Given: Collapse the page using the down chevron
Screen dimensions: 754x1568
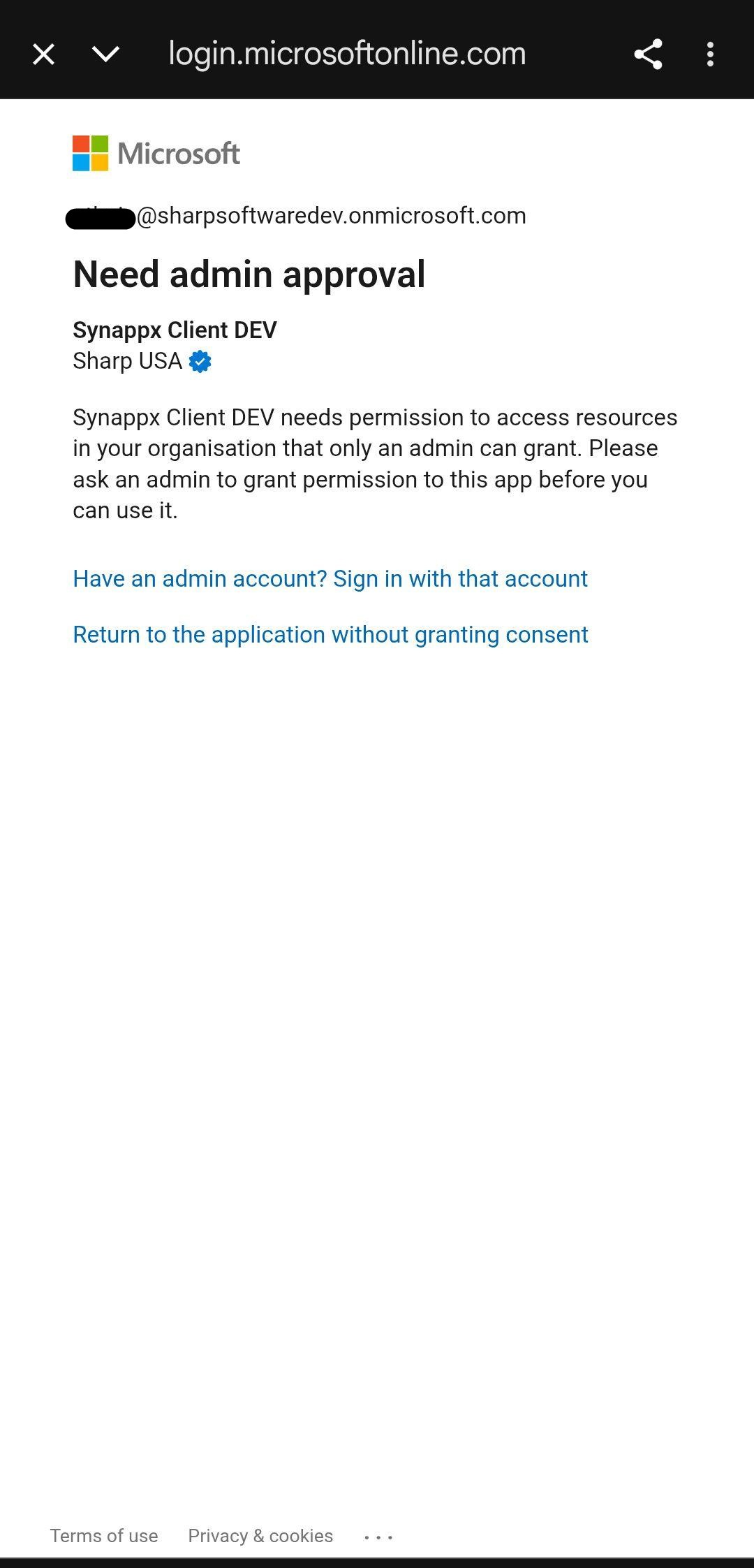Looking at the screenshot, I should pyautogui.click(x=103, y=53).
